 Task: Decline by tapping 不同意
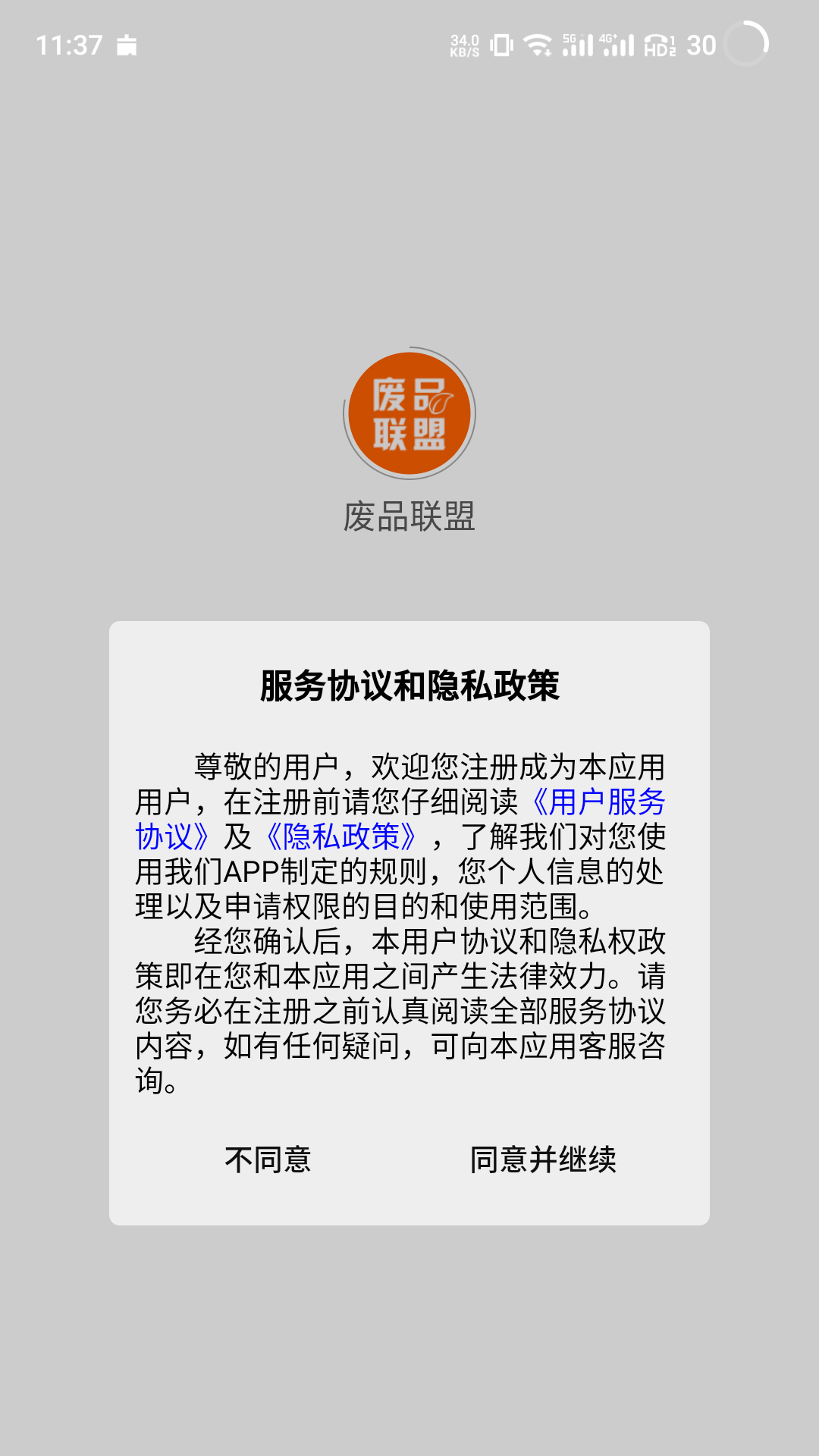click(268, 1159)
